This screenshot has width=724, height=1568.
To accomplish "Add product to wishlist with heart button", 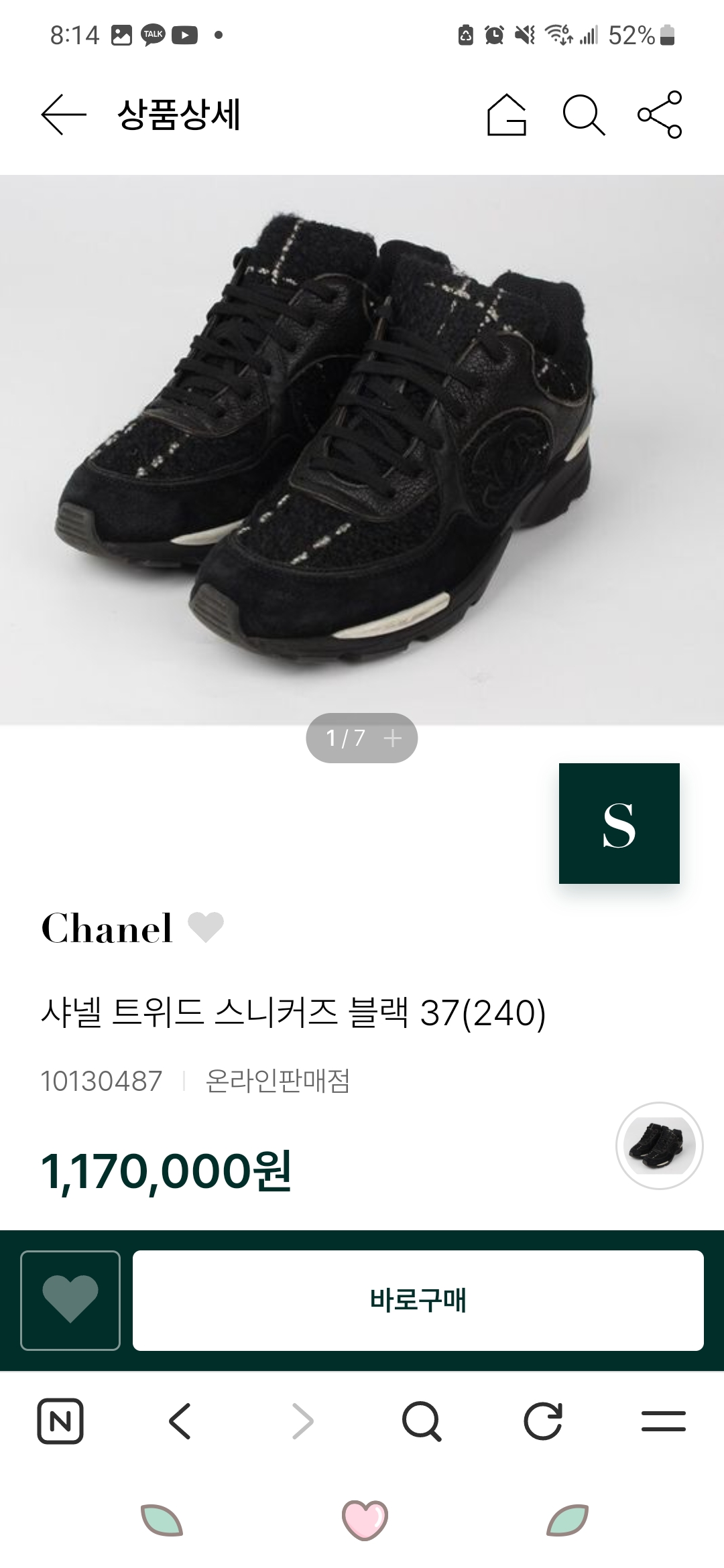I will [x=70, y=1300].
